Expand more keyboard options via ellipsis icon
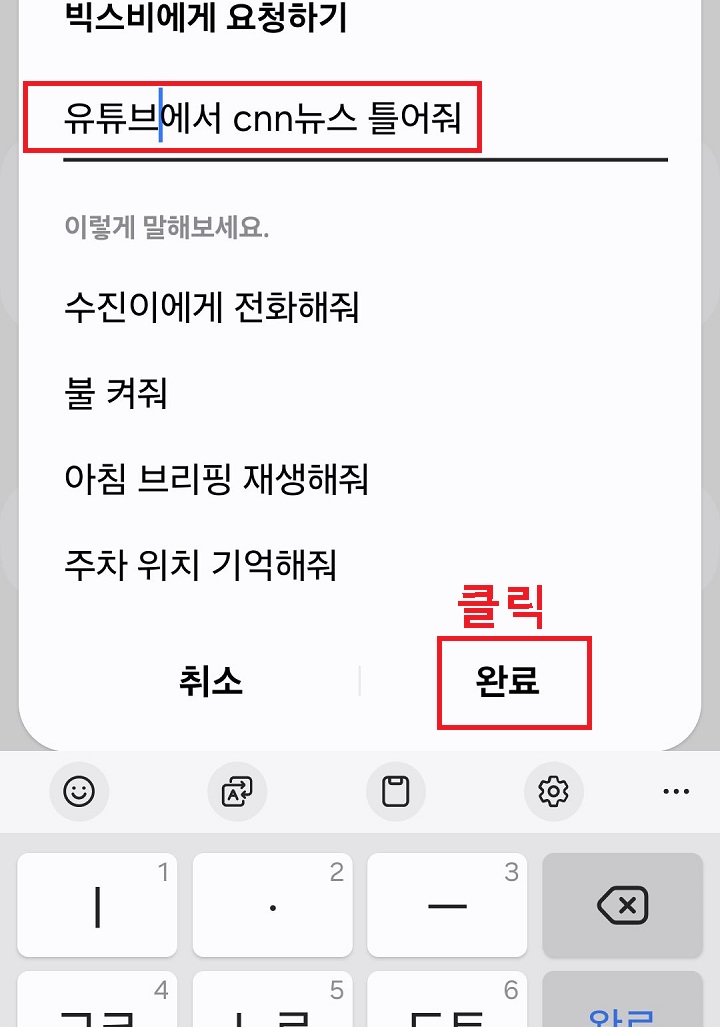The width and height of the screenshot is (720, 1027). [676, 791]
